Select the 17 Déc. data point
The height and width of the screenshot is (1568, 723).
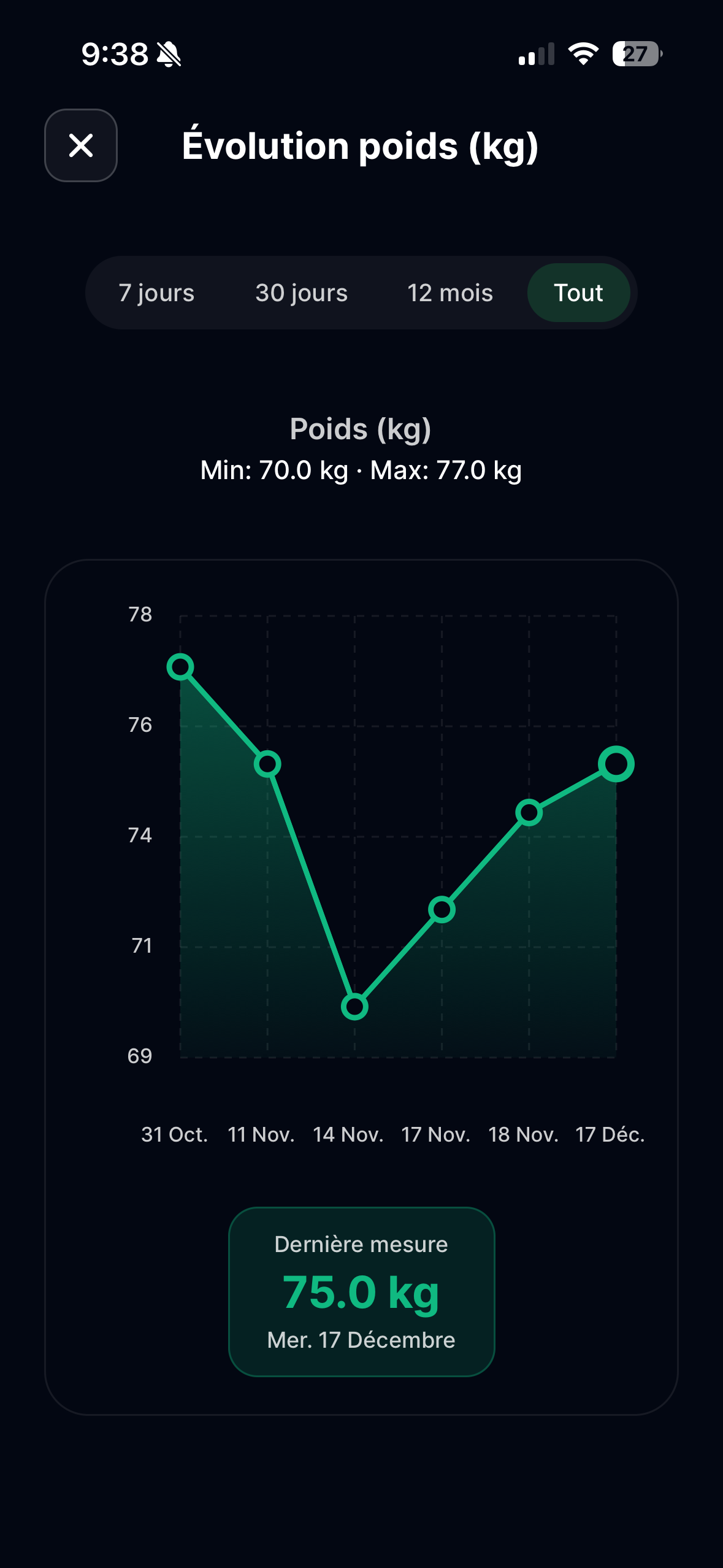[x=616, y=764]
